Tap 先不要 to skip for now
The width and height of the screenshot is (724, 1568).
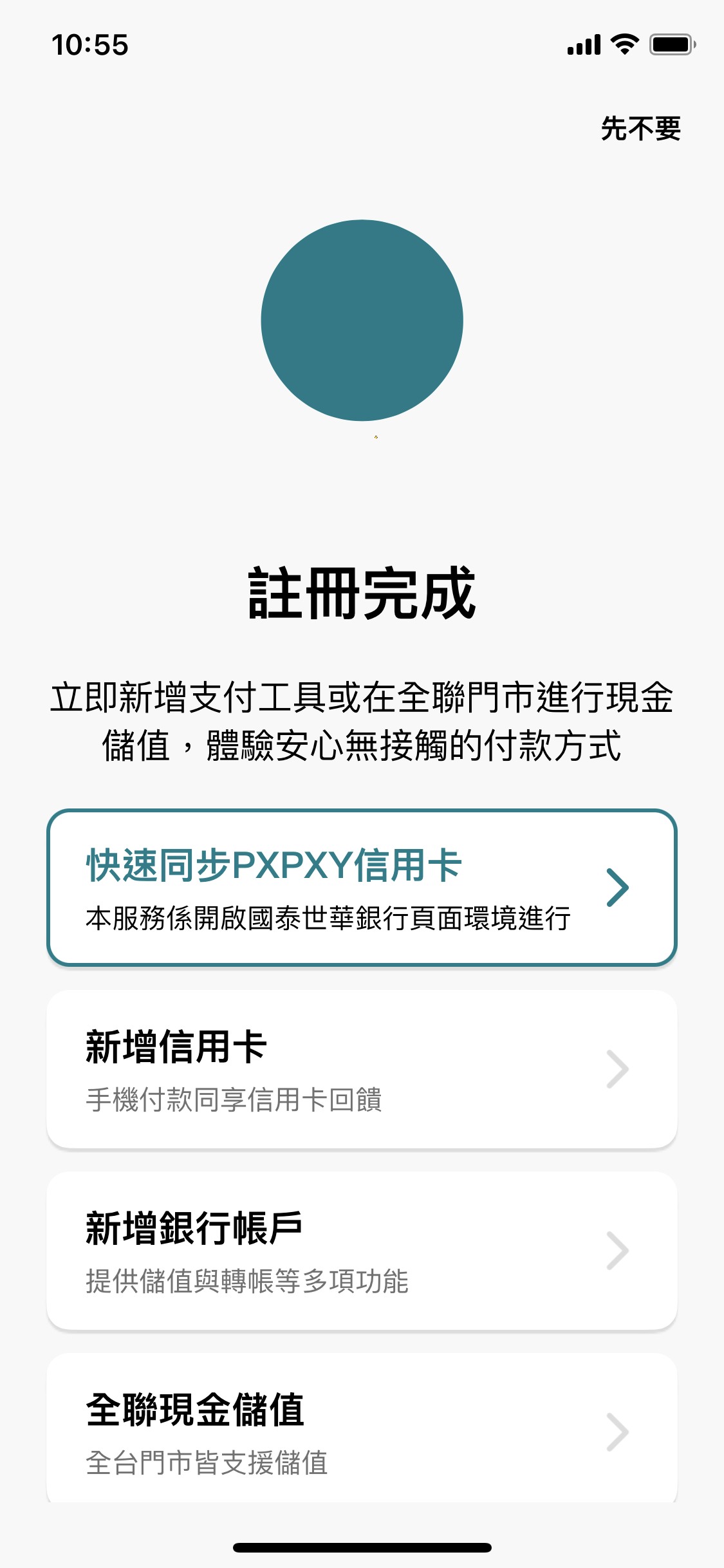point(640,129)
